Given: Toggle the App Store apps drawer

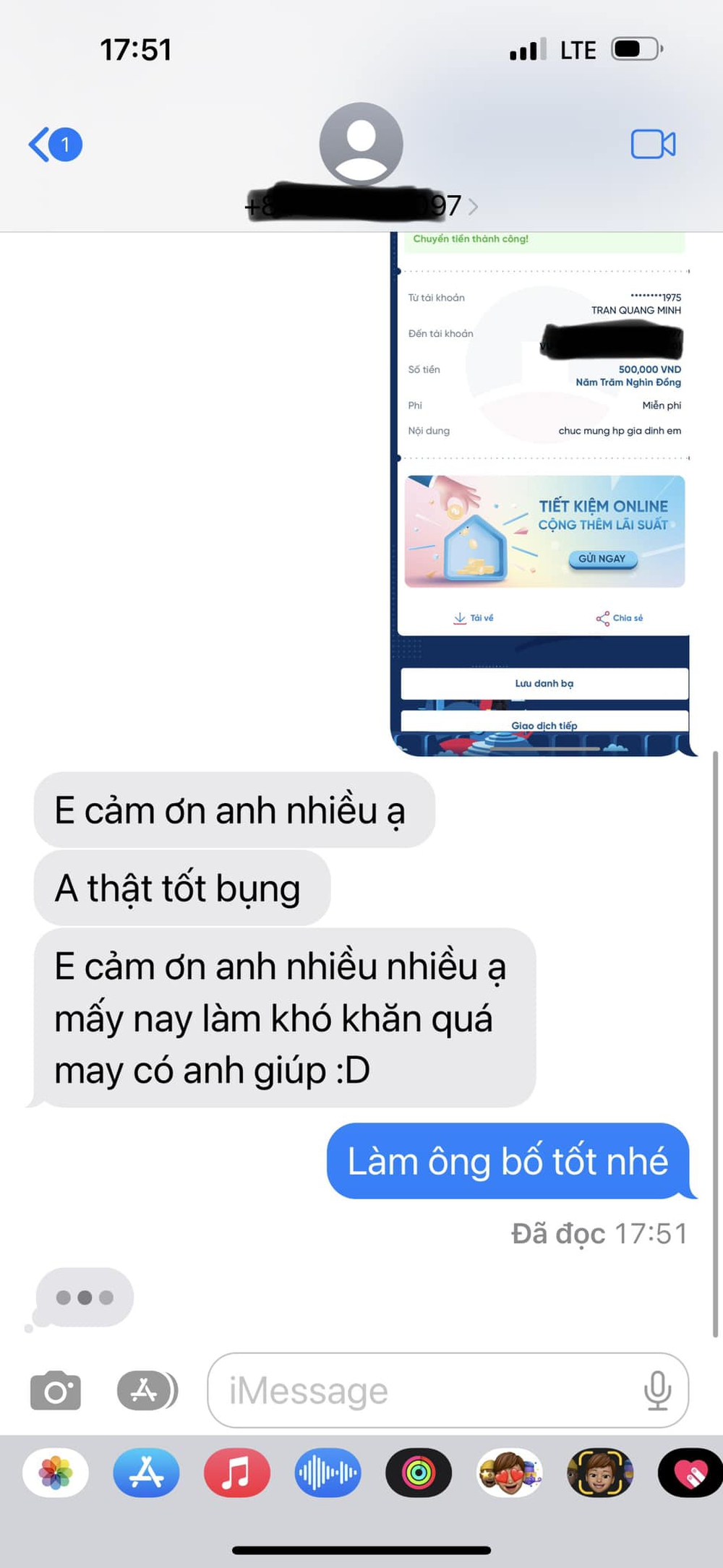Looking at the screenshot, I should [147, 1390].
